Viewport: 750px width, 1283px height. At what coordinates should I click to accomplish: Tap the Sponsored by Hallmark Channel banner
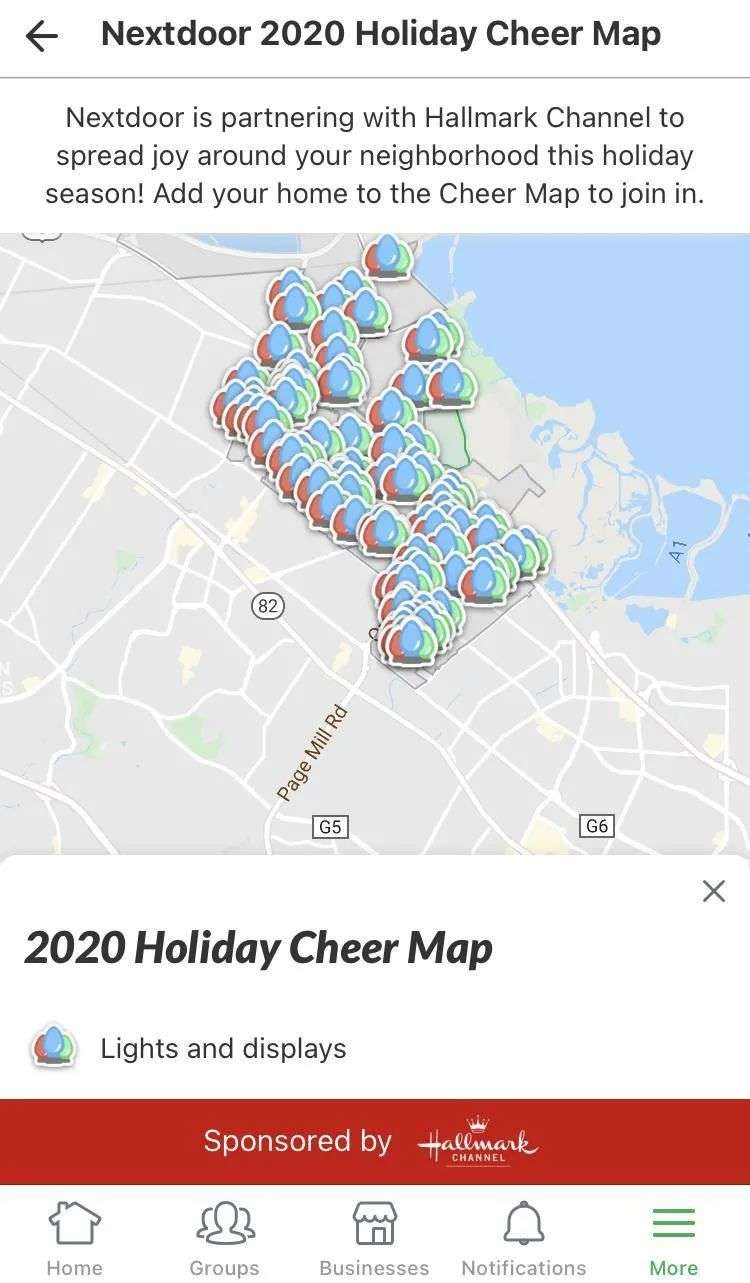click(x=375, y=1142)
